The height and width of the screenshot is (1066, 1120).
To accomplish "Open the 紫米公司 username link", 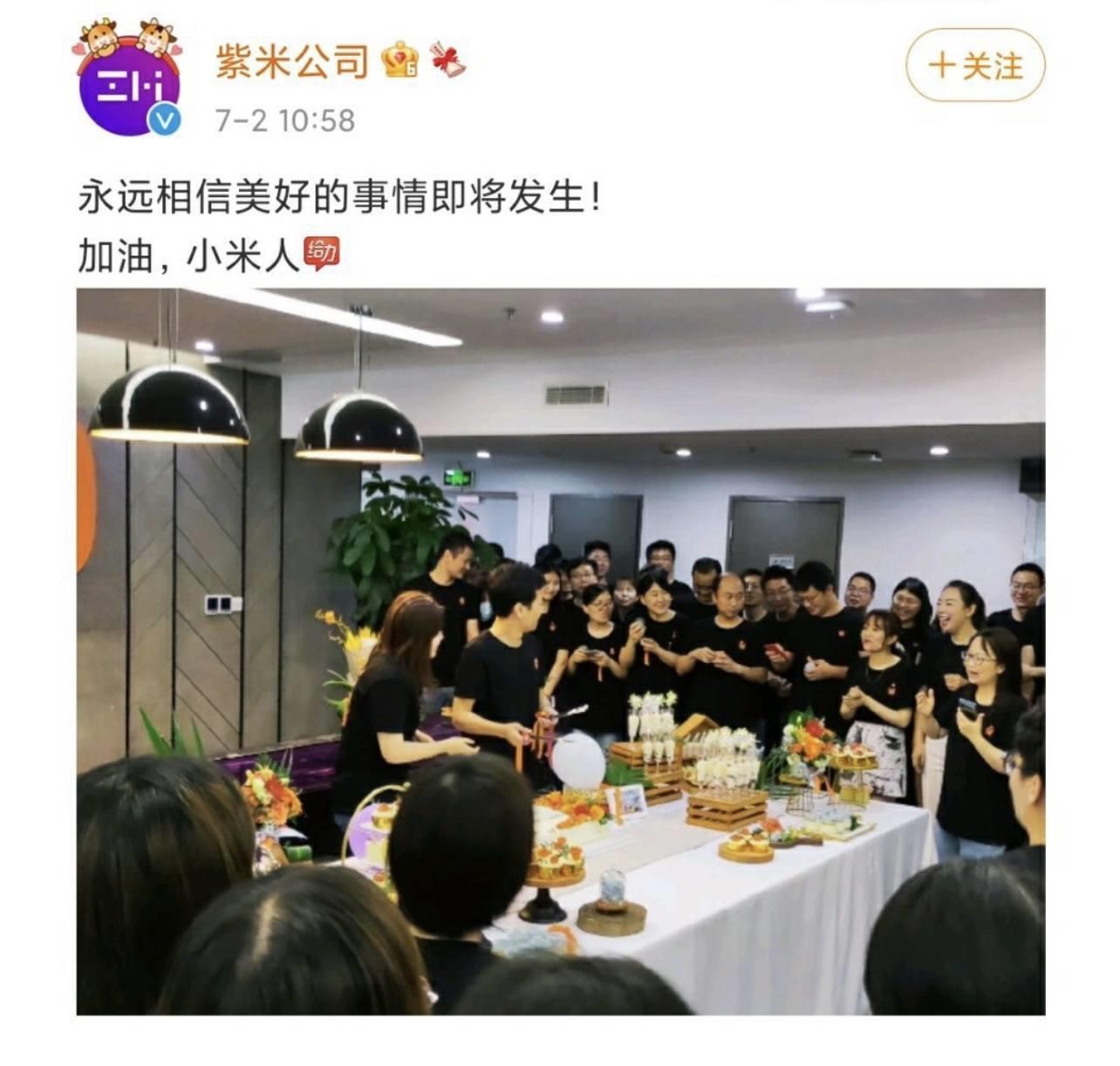I will click(292, 62).
